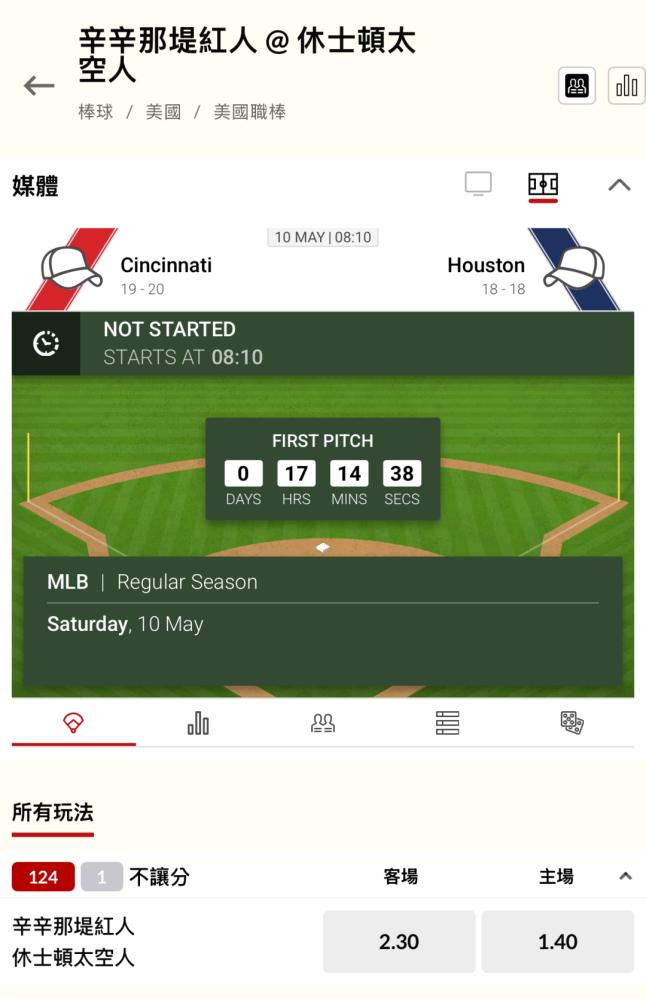Collapse the 媒體 media section

619,184
